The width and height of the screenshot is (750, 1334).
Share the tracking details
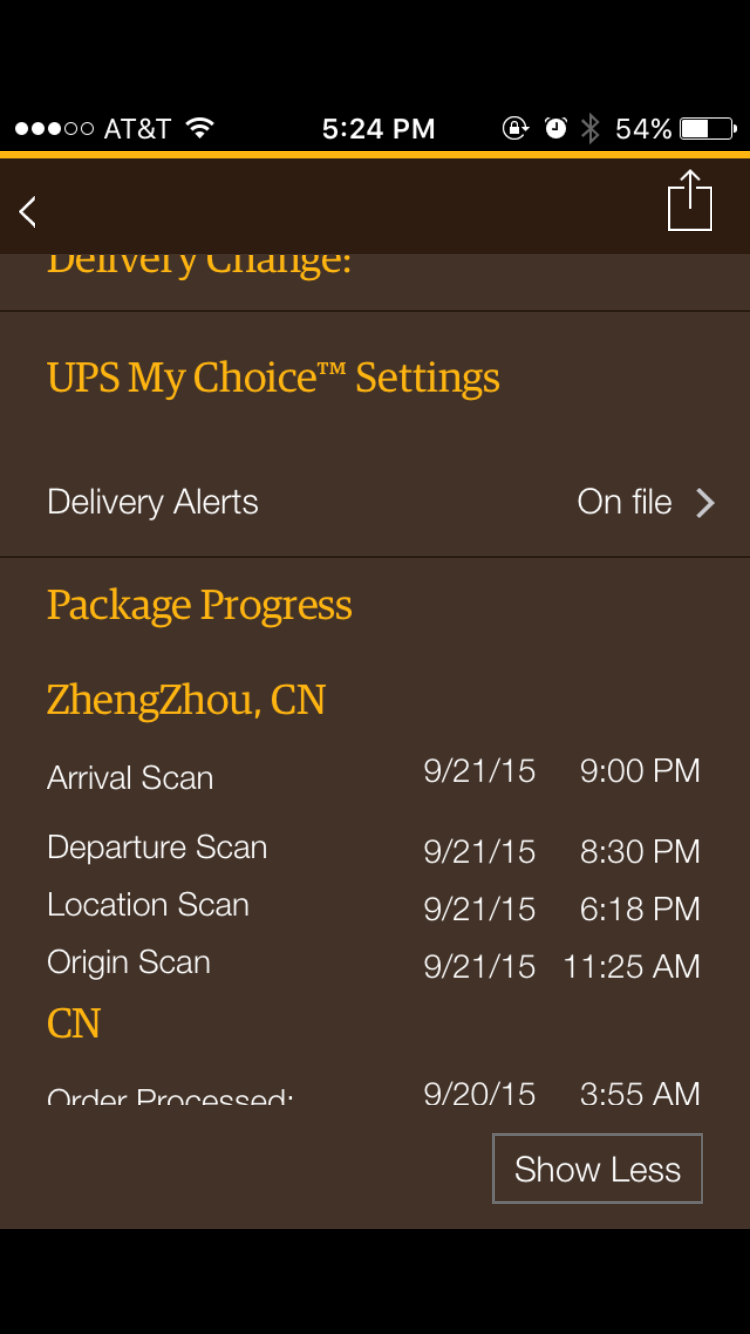coord(689,200)
